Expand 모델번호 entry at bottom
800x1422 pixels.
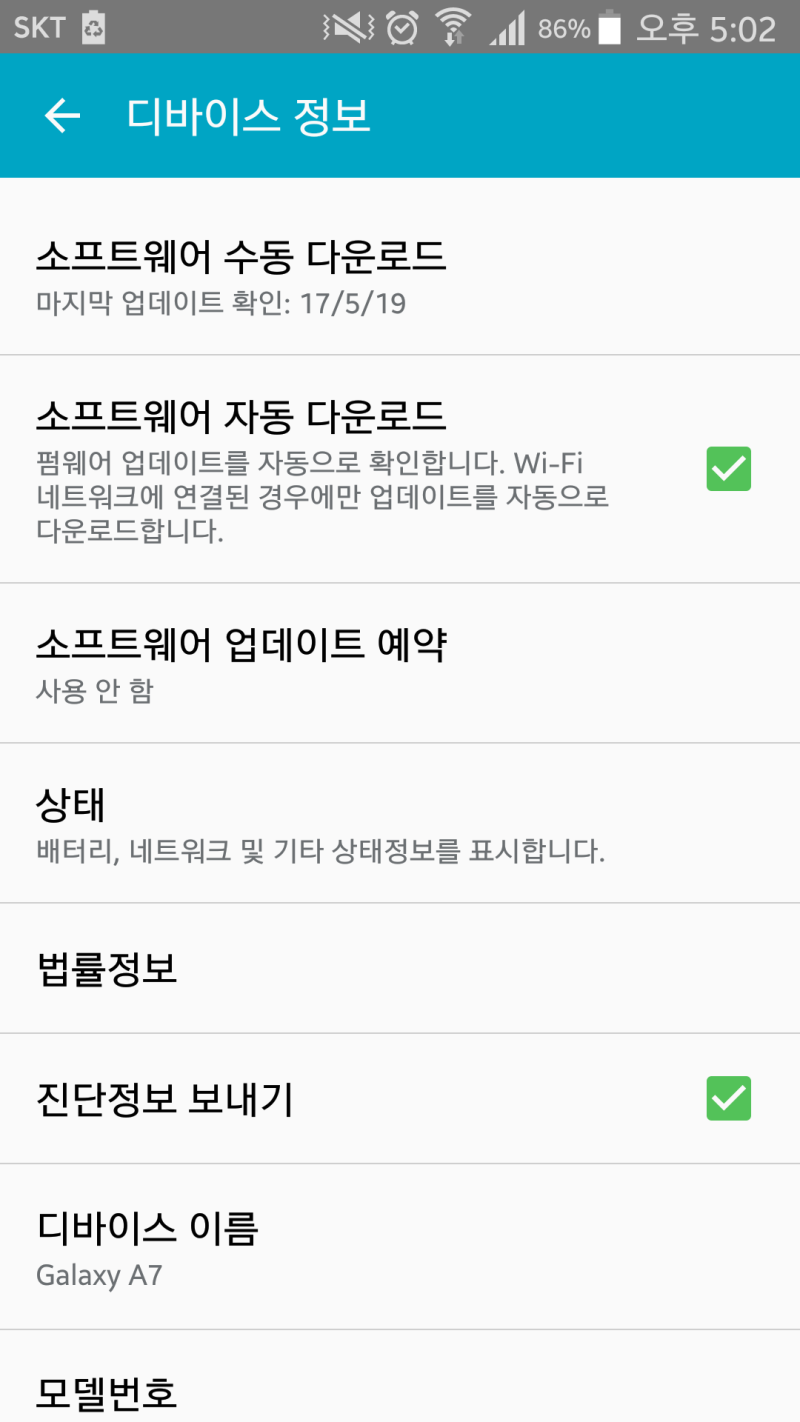tap(400, 1393)
